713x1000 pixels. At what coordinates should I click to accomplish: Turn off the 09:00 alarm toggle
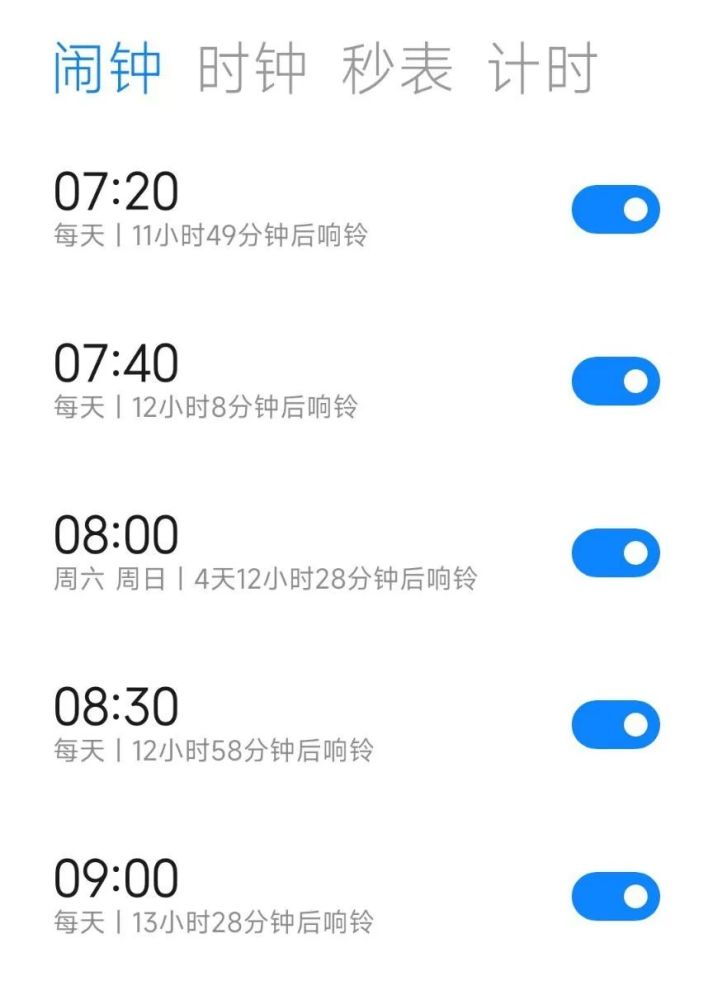615,896
